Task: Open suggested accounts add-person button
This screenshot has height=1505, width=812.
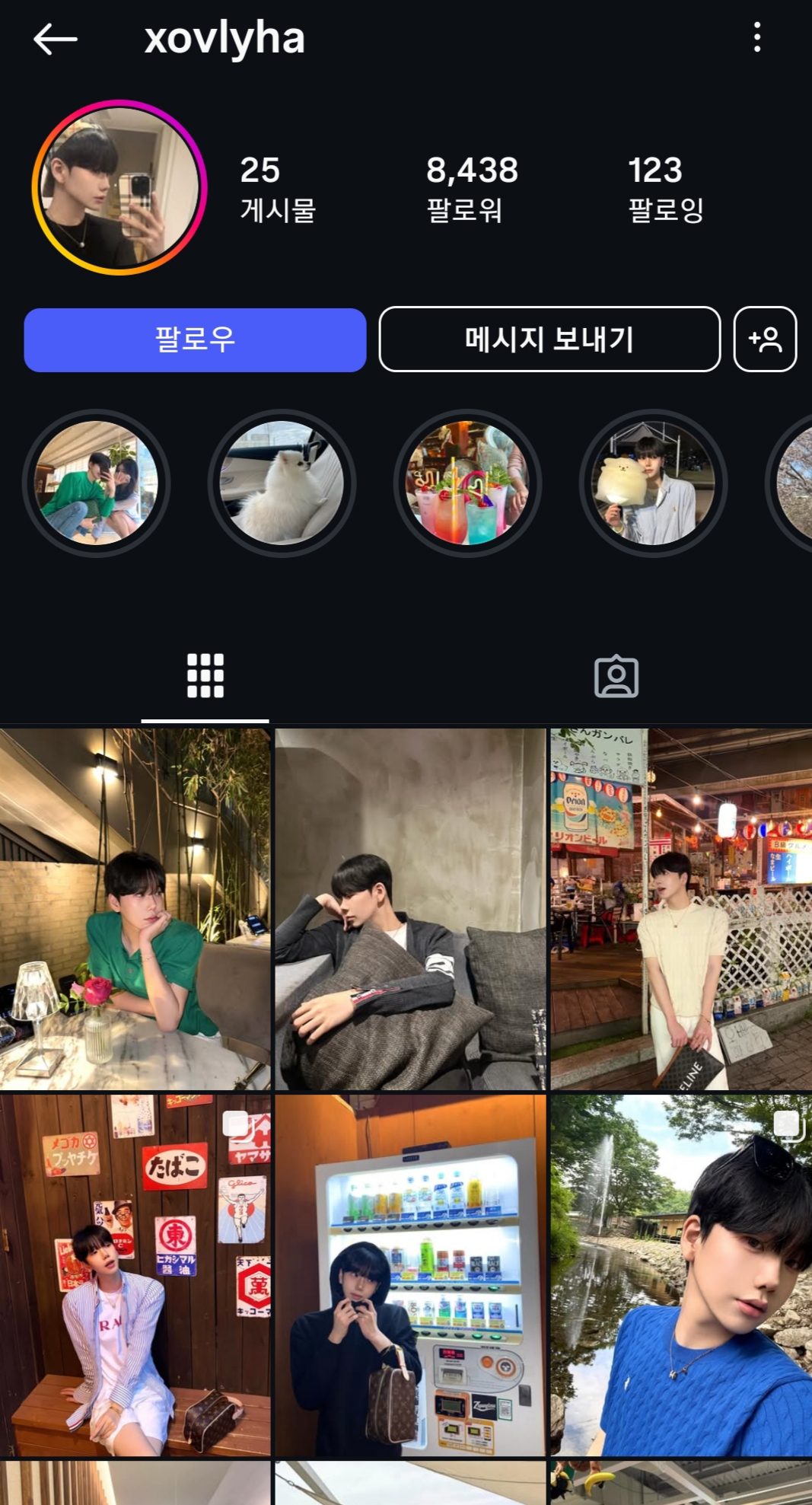Action: coord(765,340)
